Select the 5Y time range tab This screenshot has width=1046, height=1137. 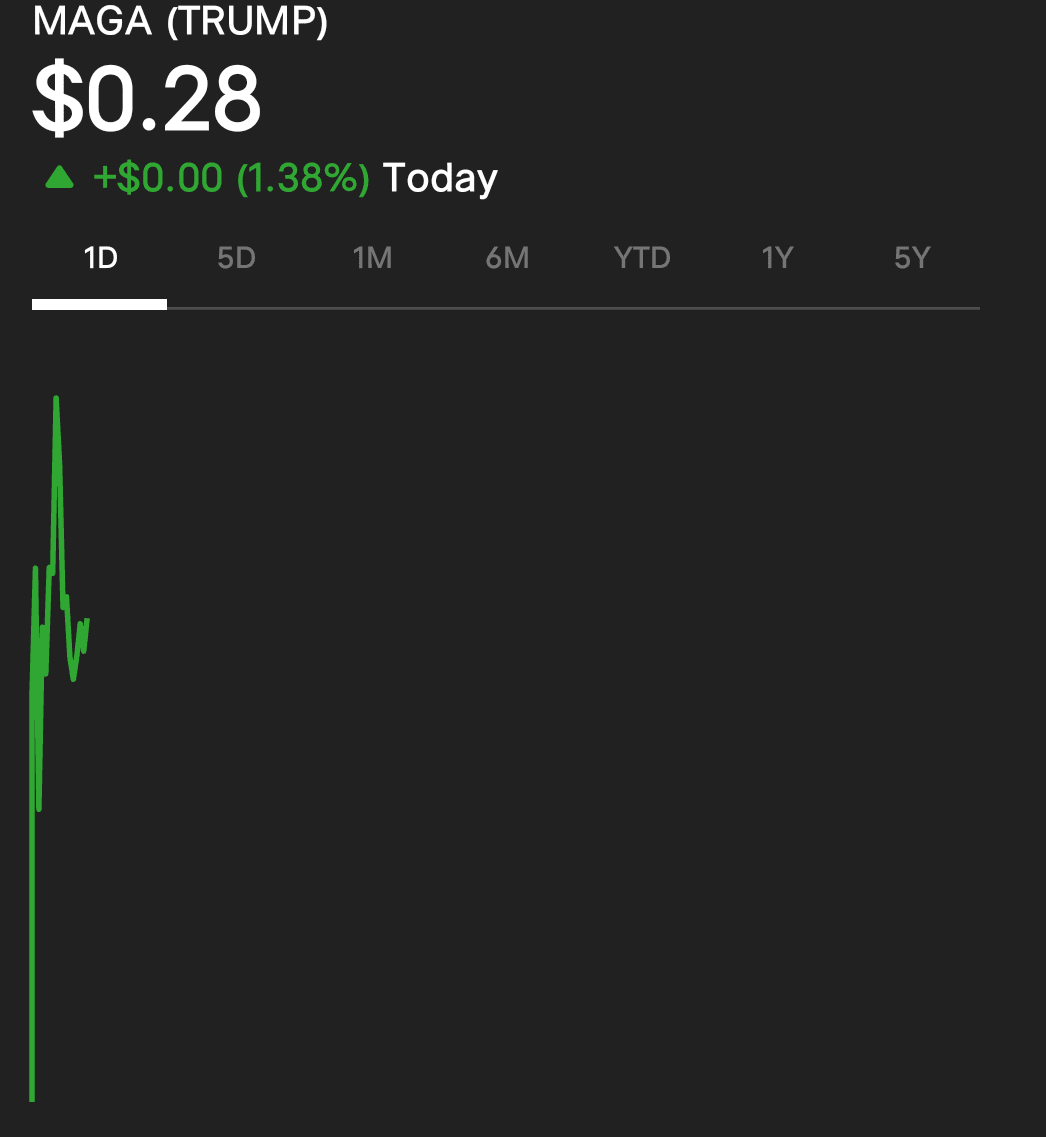[x=912, y=259]
